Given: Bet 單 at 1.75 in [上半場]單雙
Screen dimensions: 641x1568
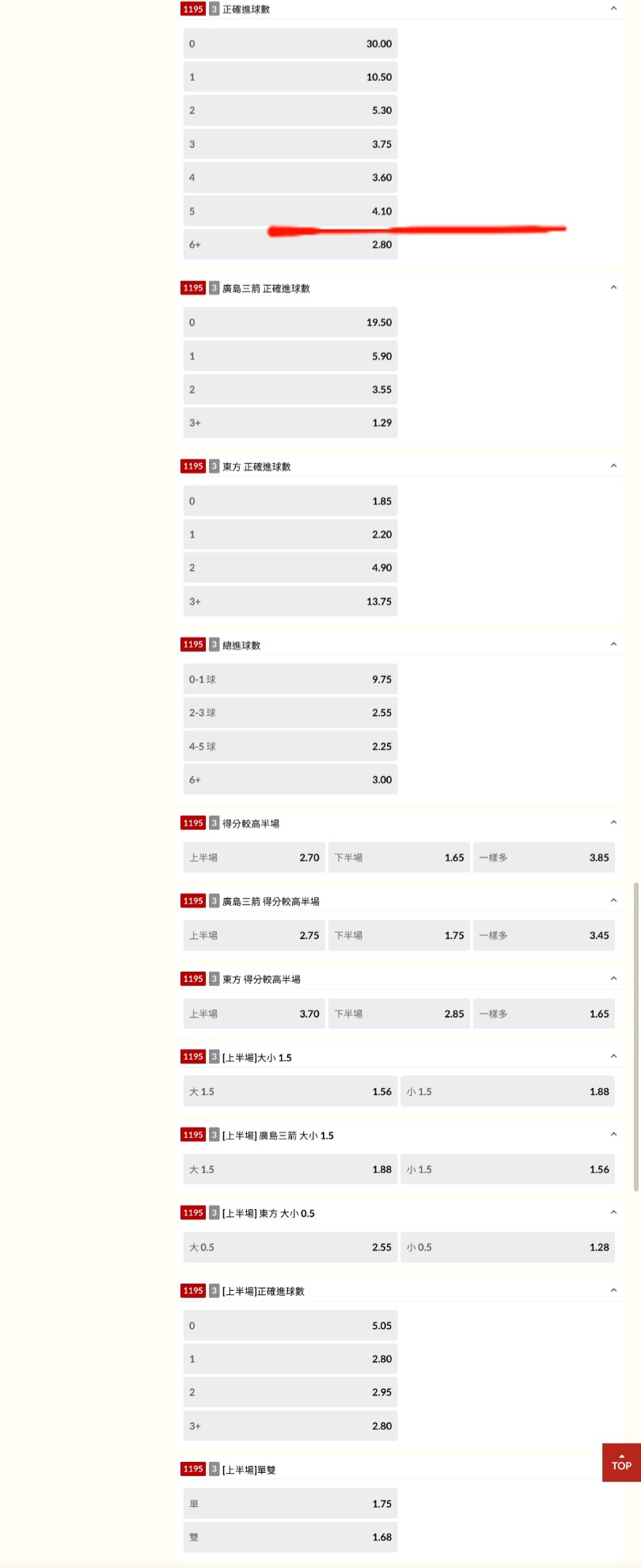Looking at the screenshot, I should click(290, 1504).
